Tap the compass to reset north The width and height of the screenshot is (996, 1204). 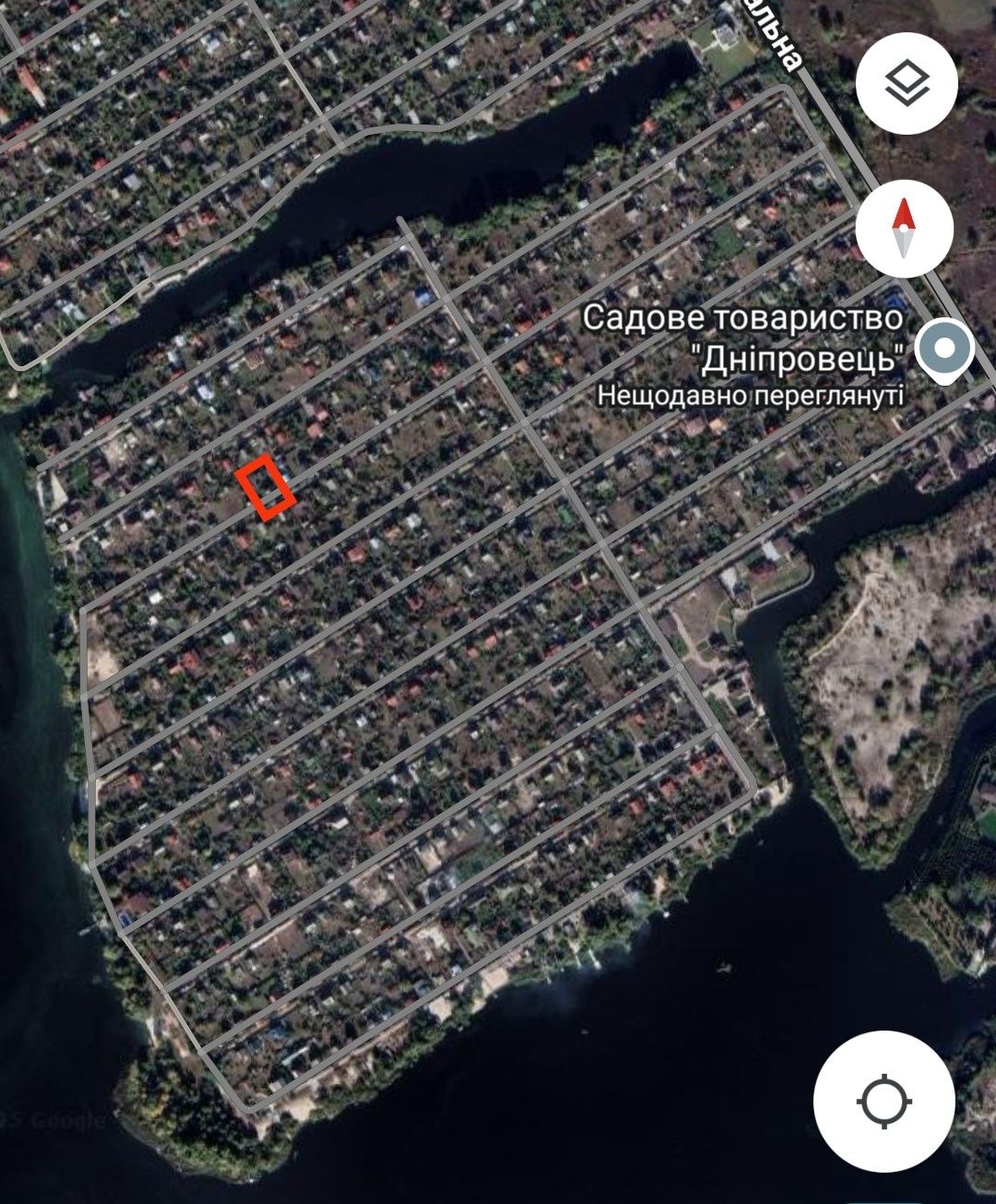[903, 228]
